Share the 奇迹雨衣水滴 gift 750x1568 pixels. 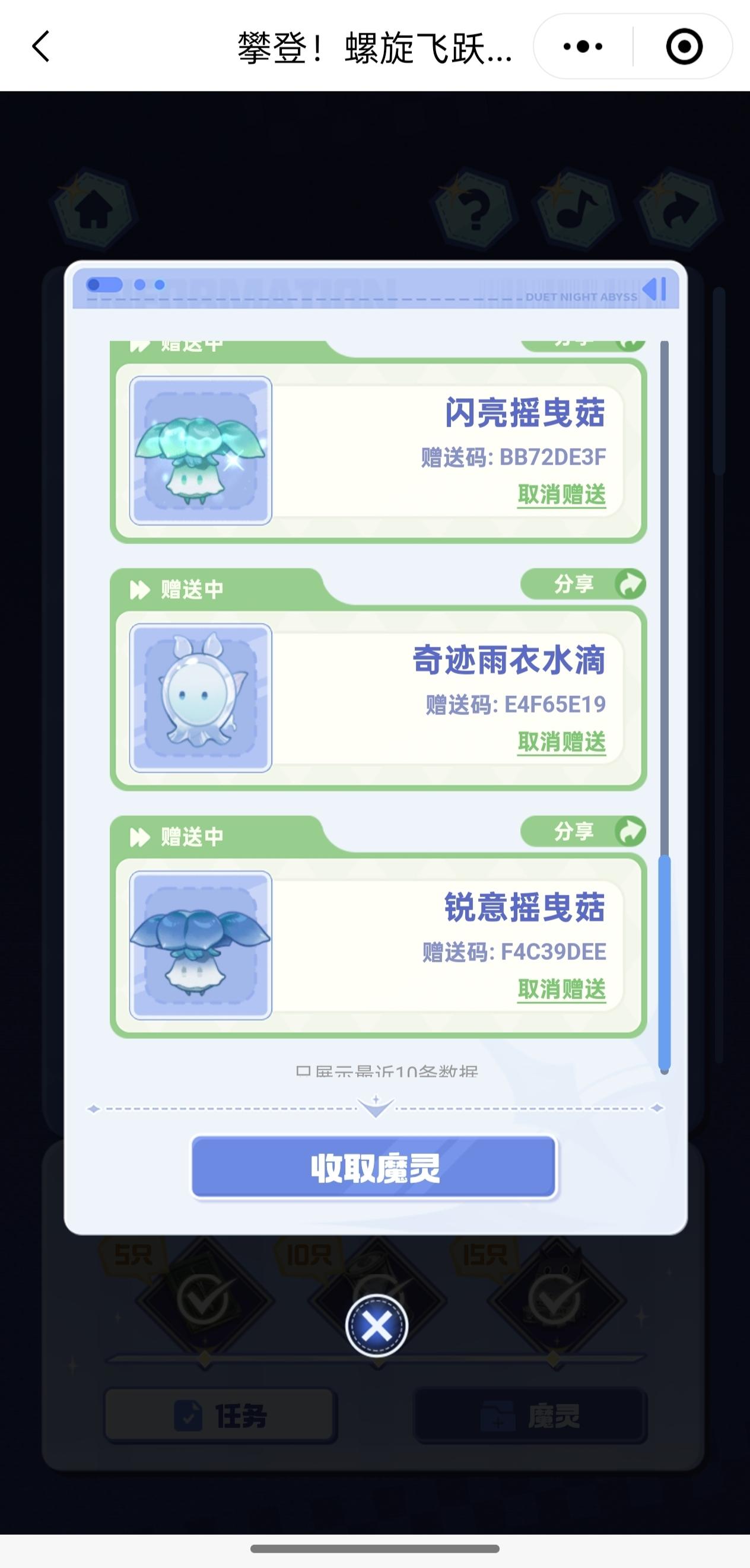coord(583,584)
